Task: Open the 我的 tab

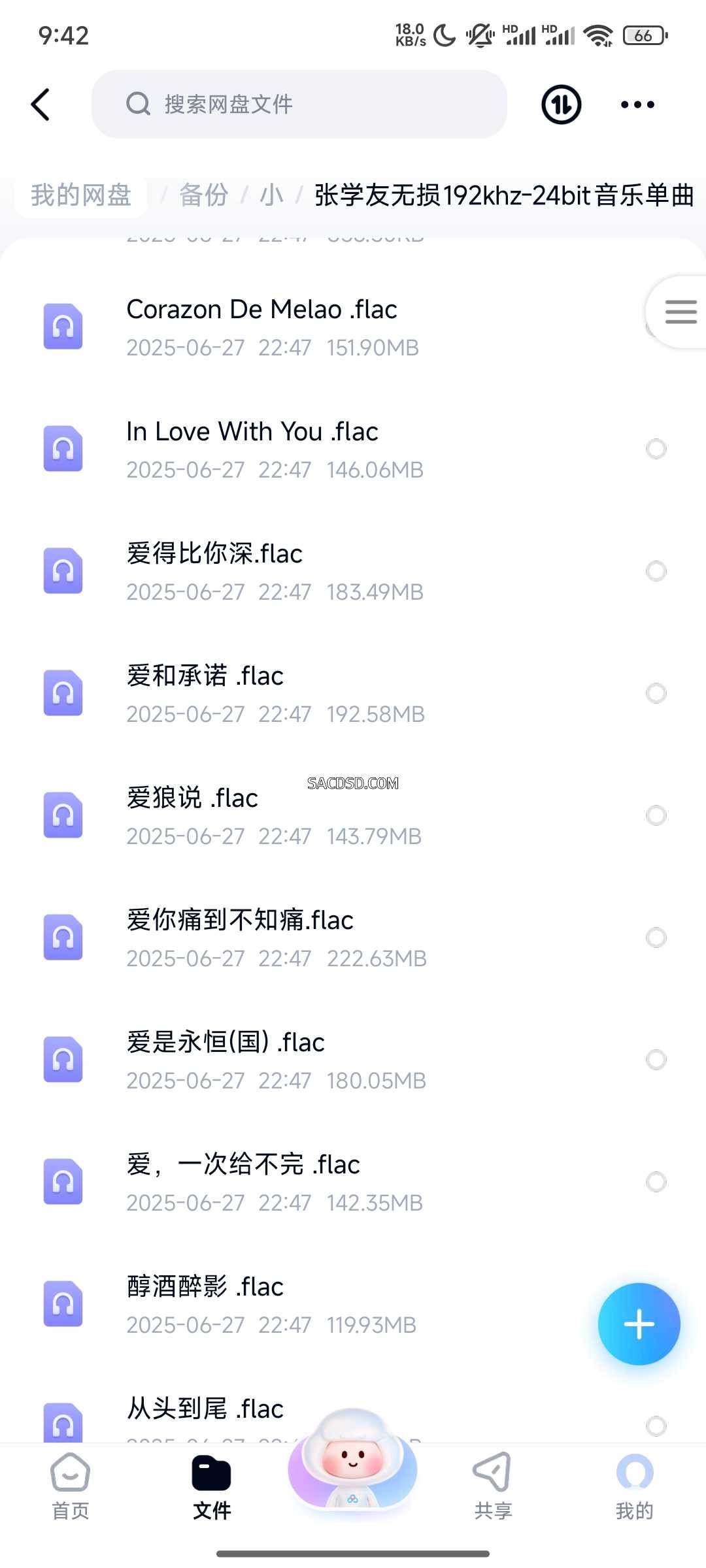Action: pos(634,1486)
